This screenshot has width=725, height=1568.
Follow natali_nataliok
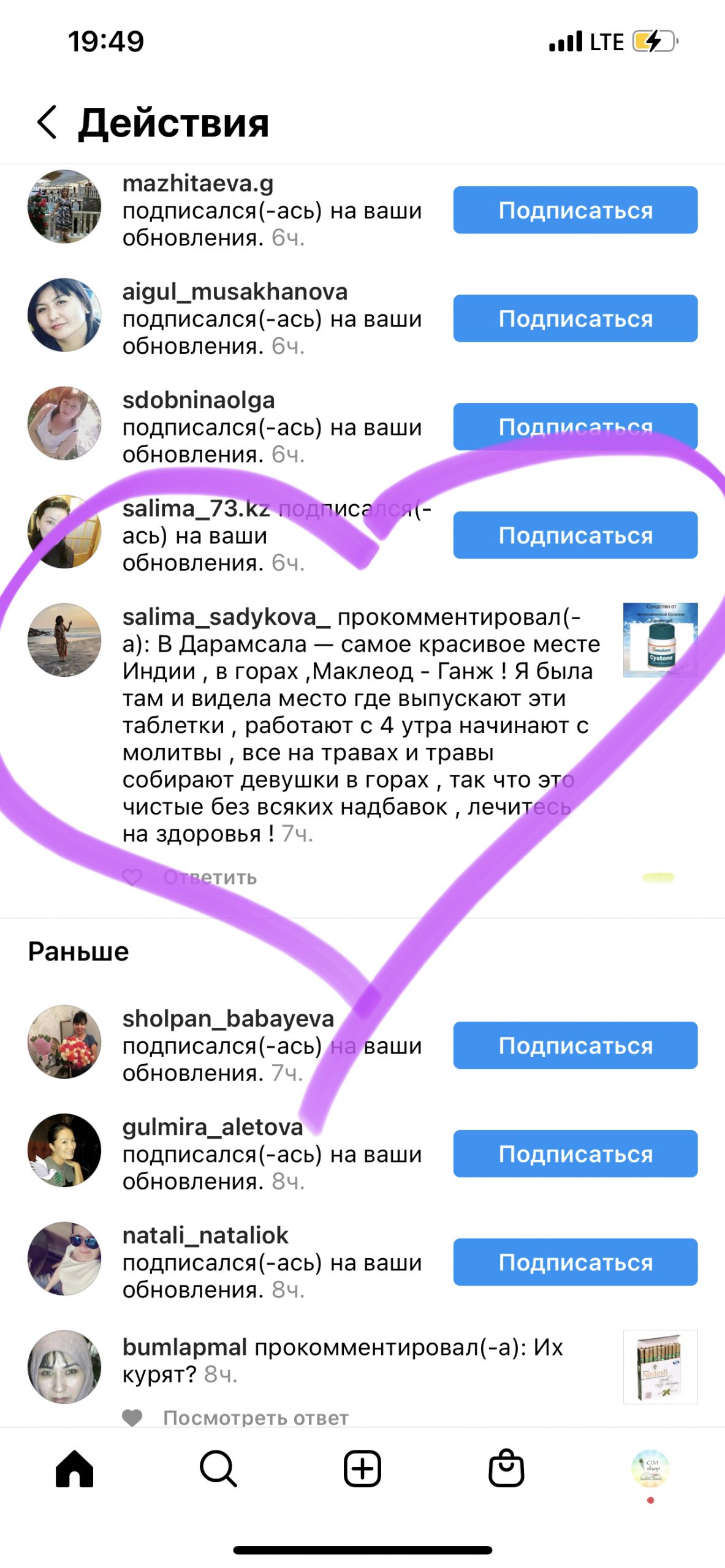[x=575, y=1262]
